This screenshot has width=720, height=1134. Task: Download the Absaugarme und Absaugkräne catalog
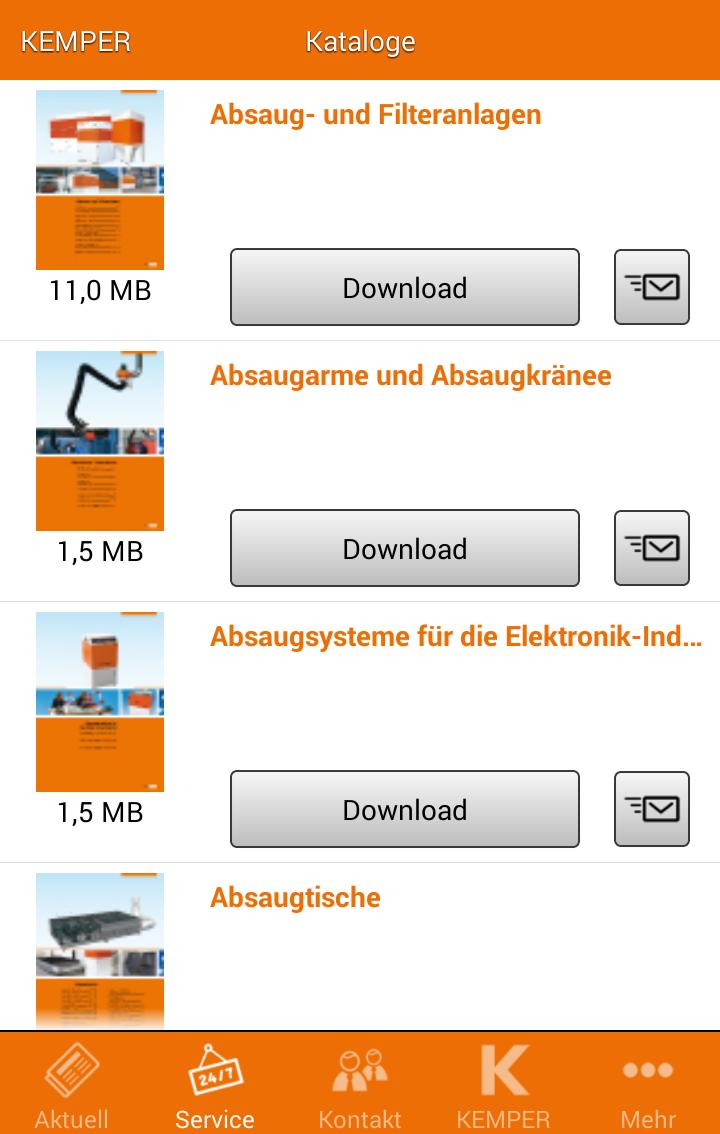click(405, 549)
